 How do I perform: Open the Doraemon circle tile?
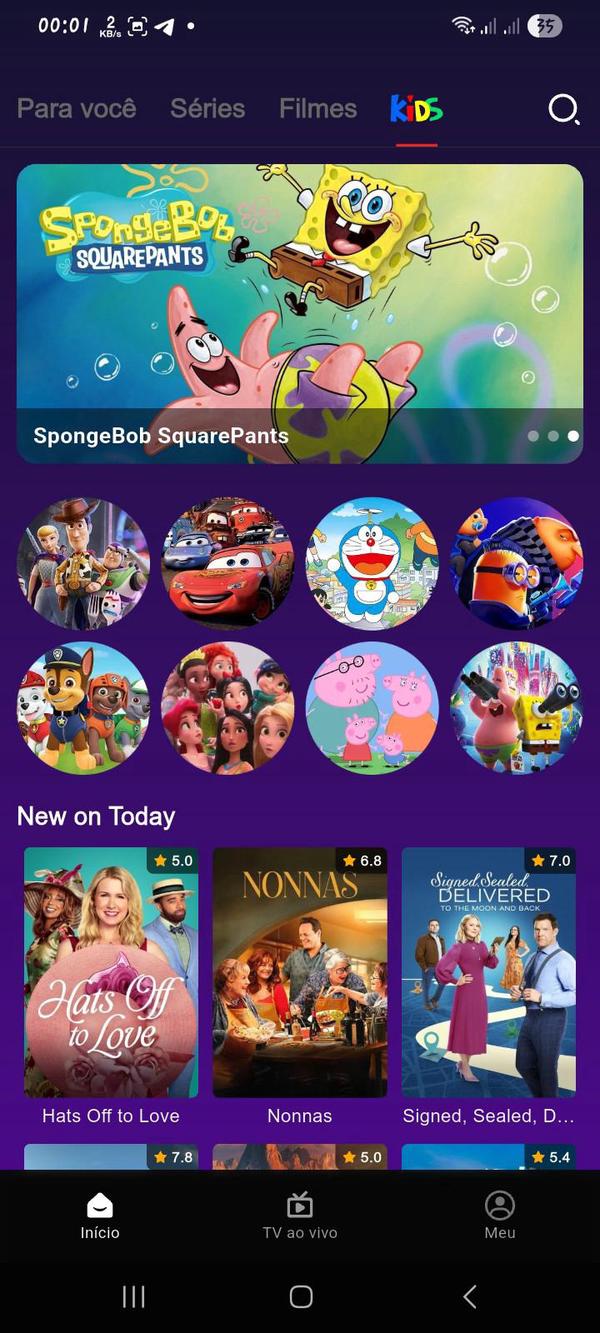372,564
